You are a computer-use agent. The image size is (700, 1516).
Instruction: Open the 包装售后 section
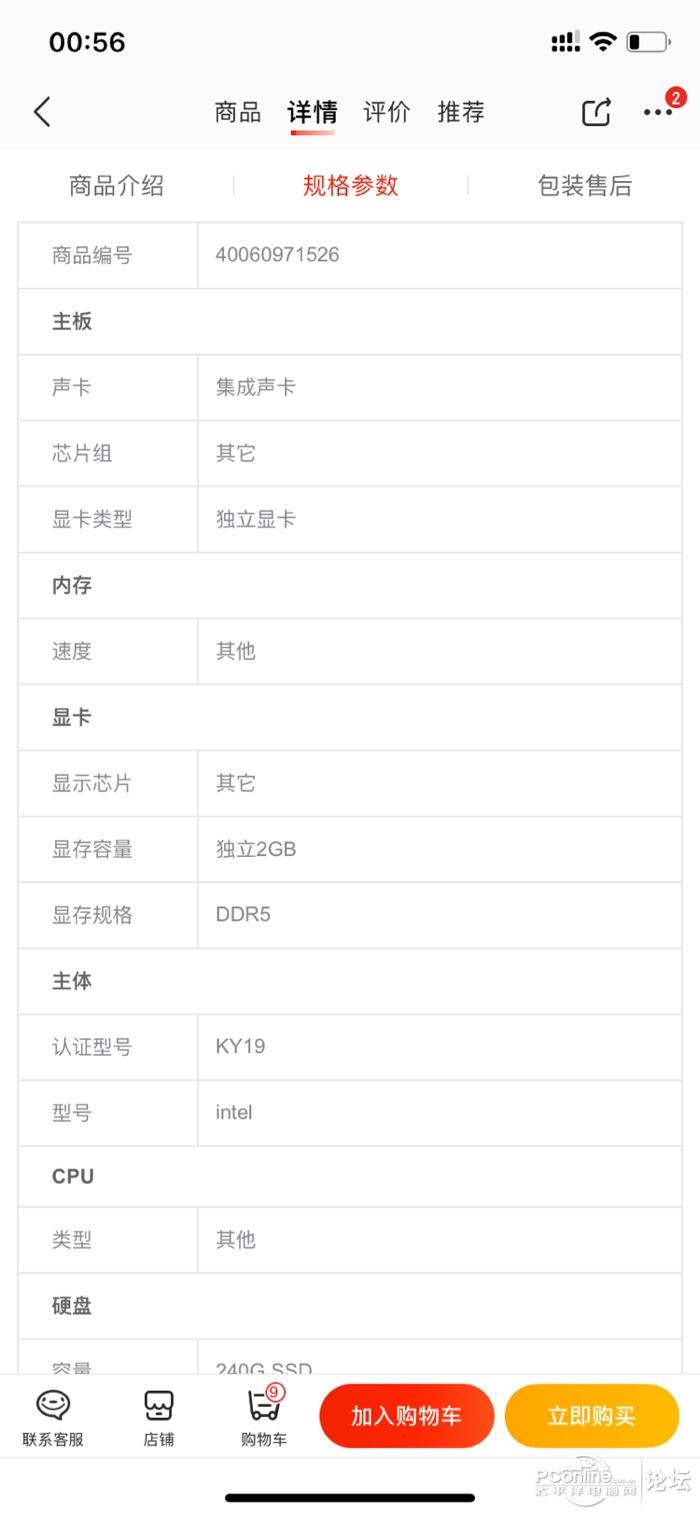(585, 185)
